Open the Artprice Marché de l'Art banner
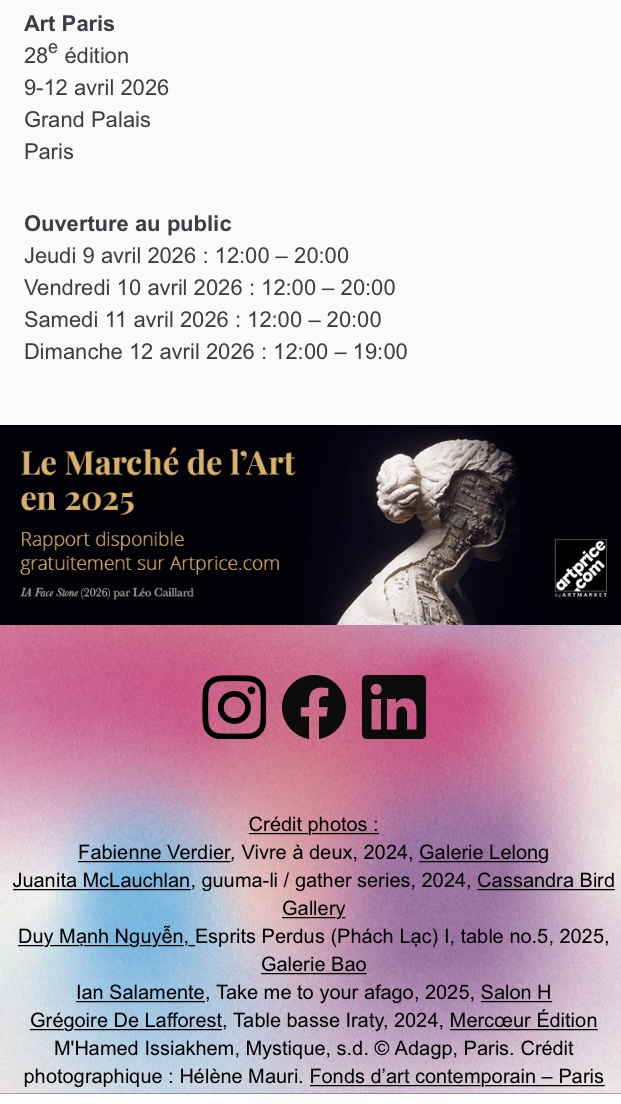 click(x=310, y=525)
